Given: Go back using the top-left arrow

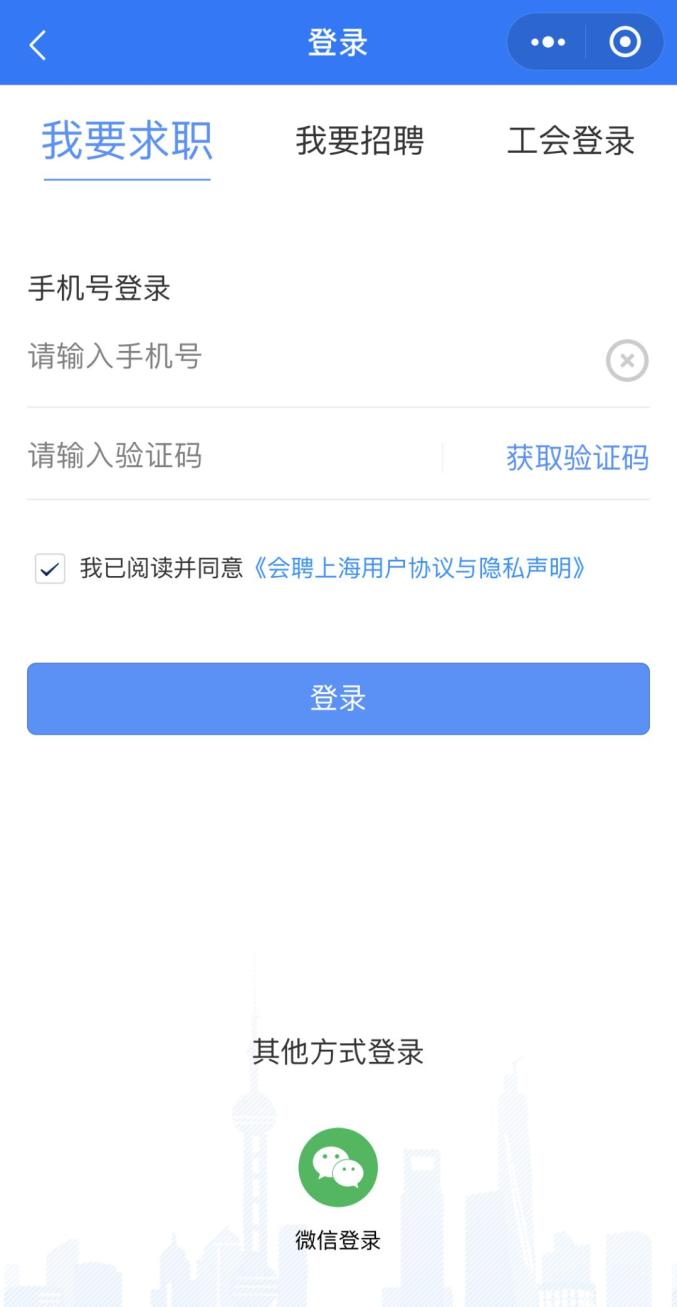Looking at the screenshot, I should (38, 44).
